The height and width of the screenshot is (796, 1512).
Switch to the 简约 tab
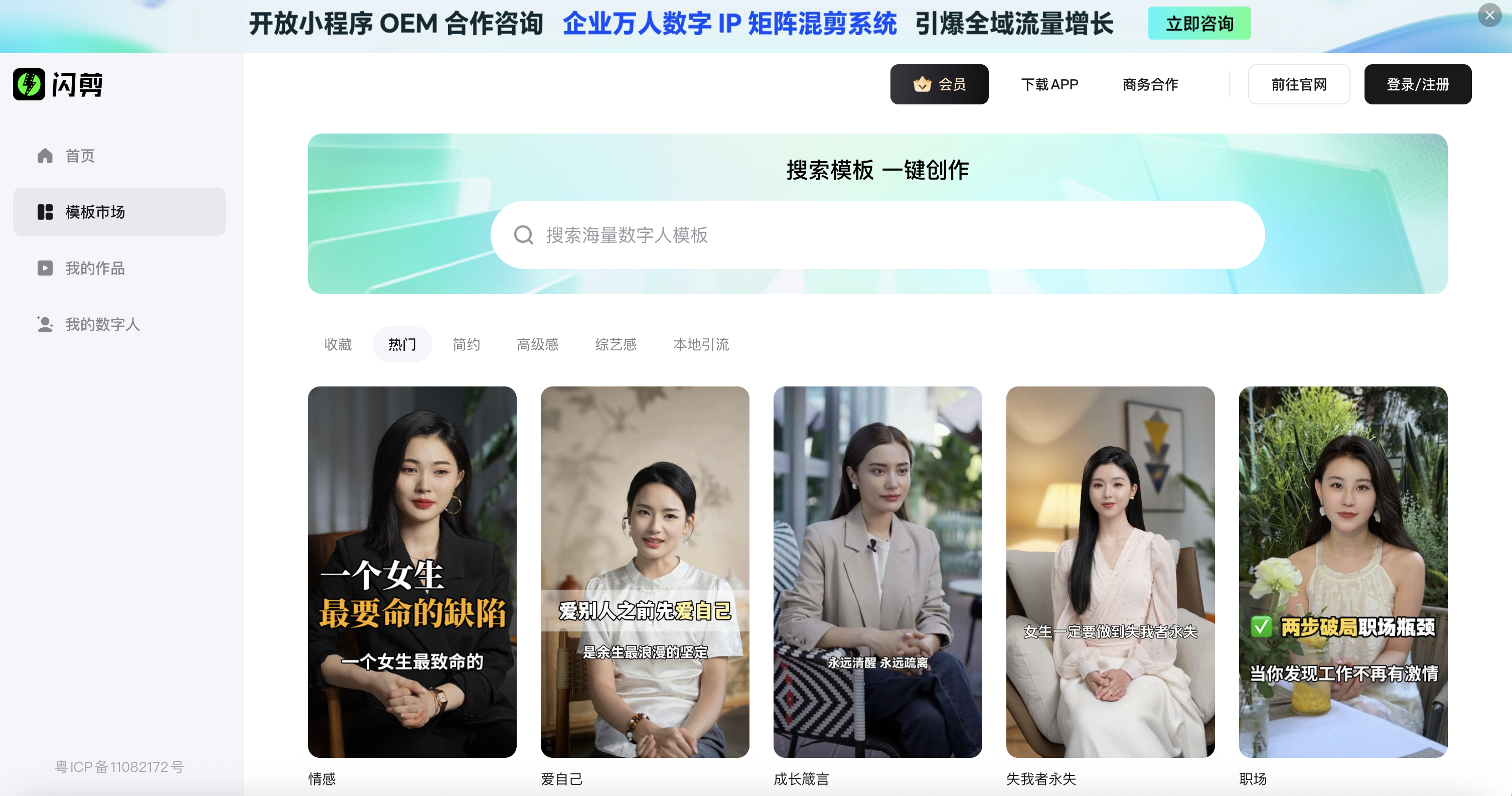pos(466,344)
